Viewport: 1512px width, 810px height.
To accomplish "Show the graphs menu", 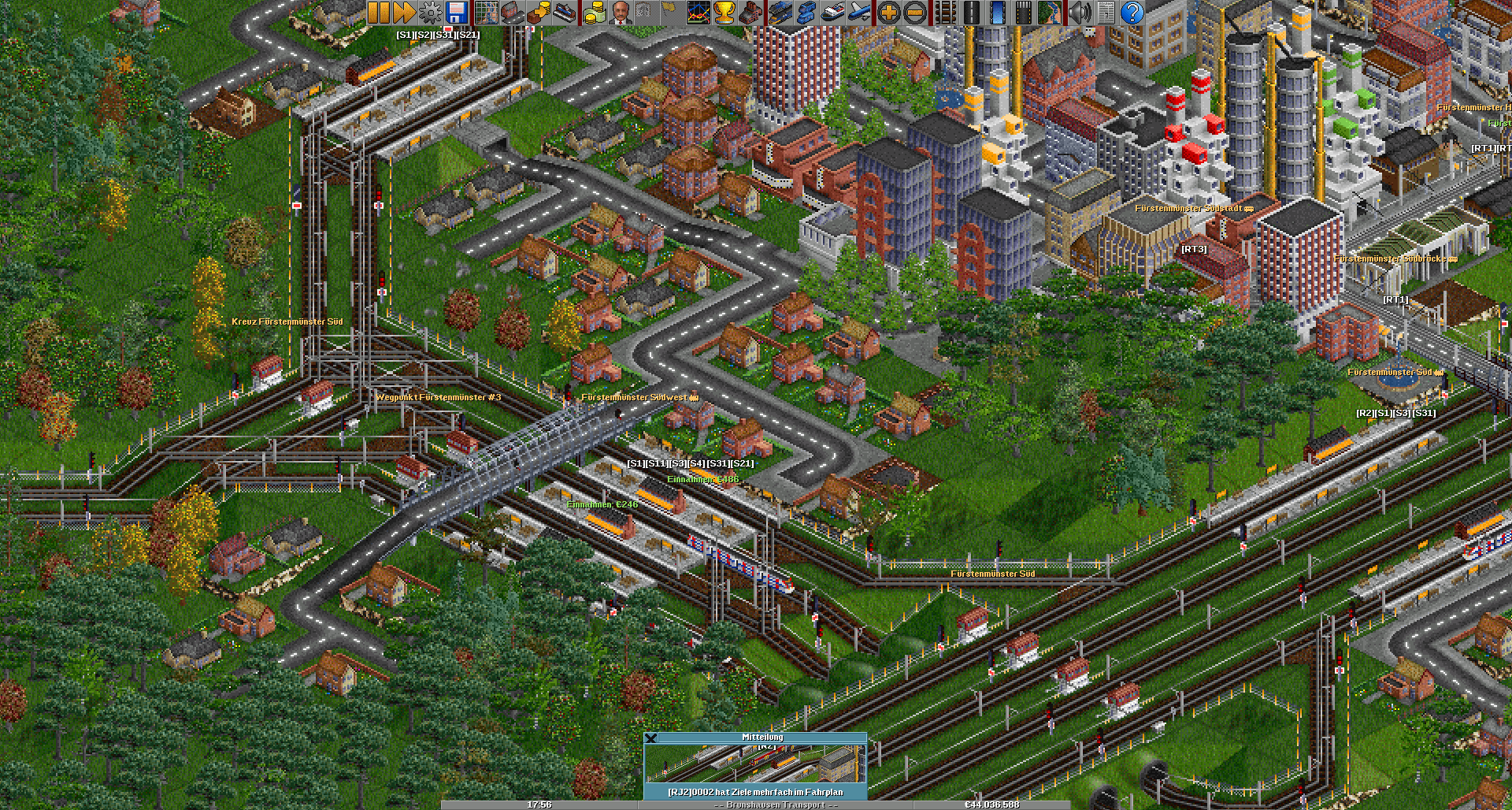I will (x=698, y=12).
